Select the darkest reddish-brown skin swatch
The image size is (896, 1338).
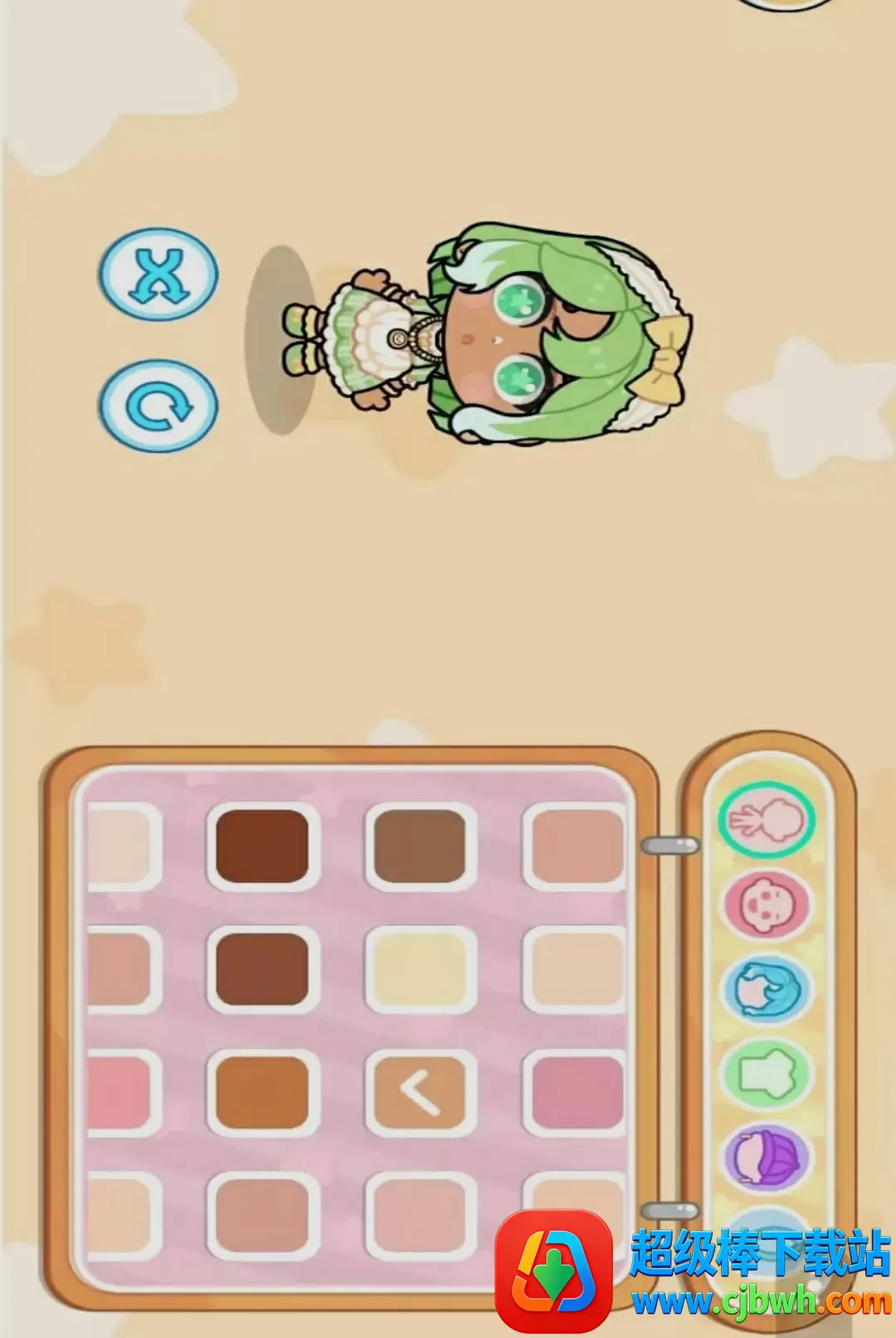(263, 847)
